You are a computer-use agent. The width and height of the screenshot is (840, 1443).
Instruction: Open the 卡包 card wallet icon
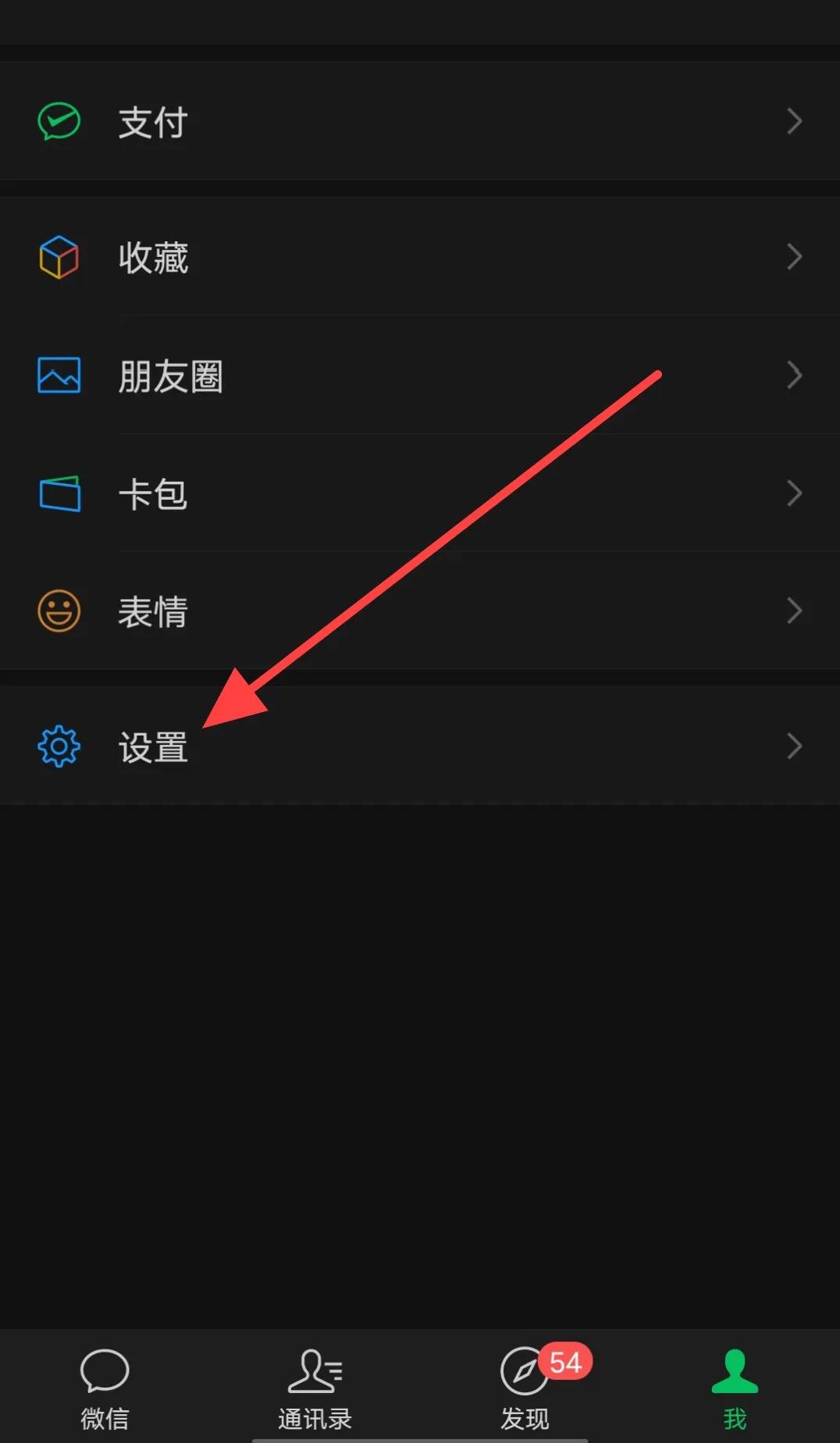click(58, 493)
